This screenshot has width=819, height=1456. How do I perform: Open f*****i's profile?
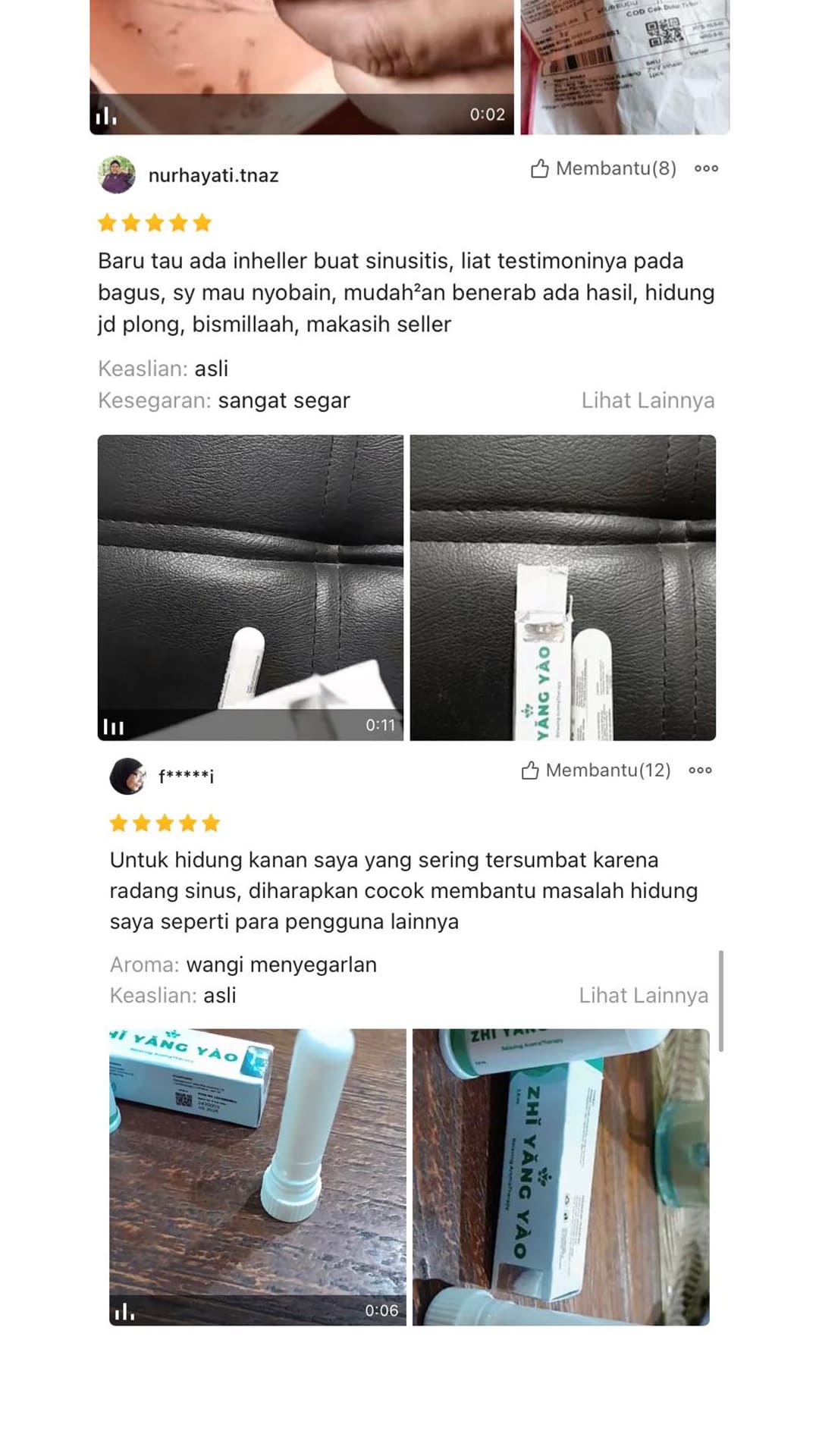(x=128, y=776)
